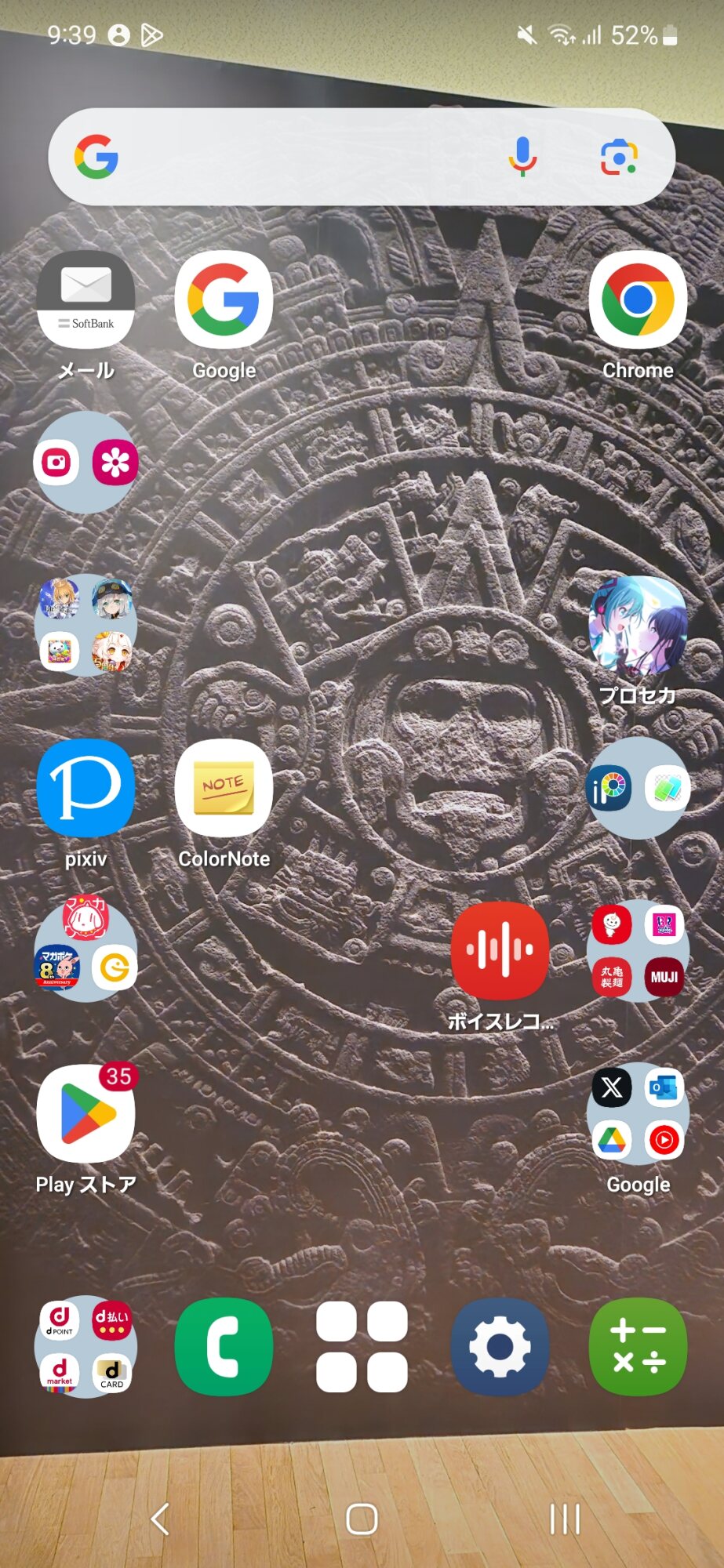This screenshot has width=724, height=1568.
Task: Open ColorNote notes app
Action: [224, 788]
